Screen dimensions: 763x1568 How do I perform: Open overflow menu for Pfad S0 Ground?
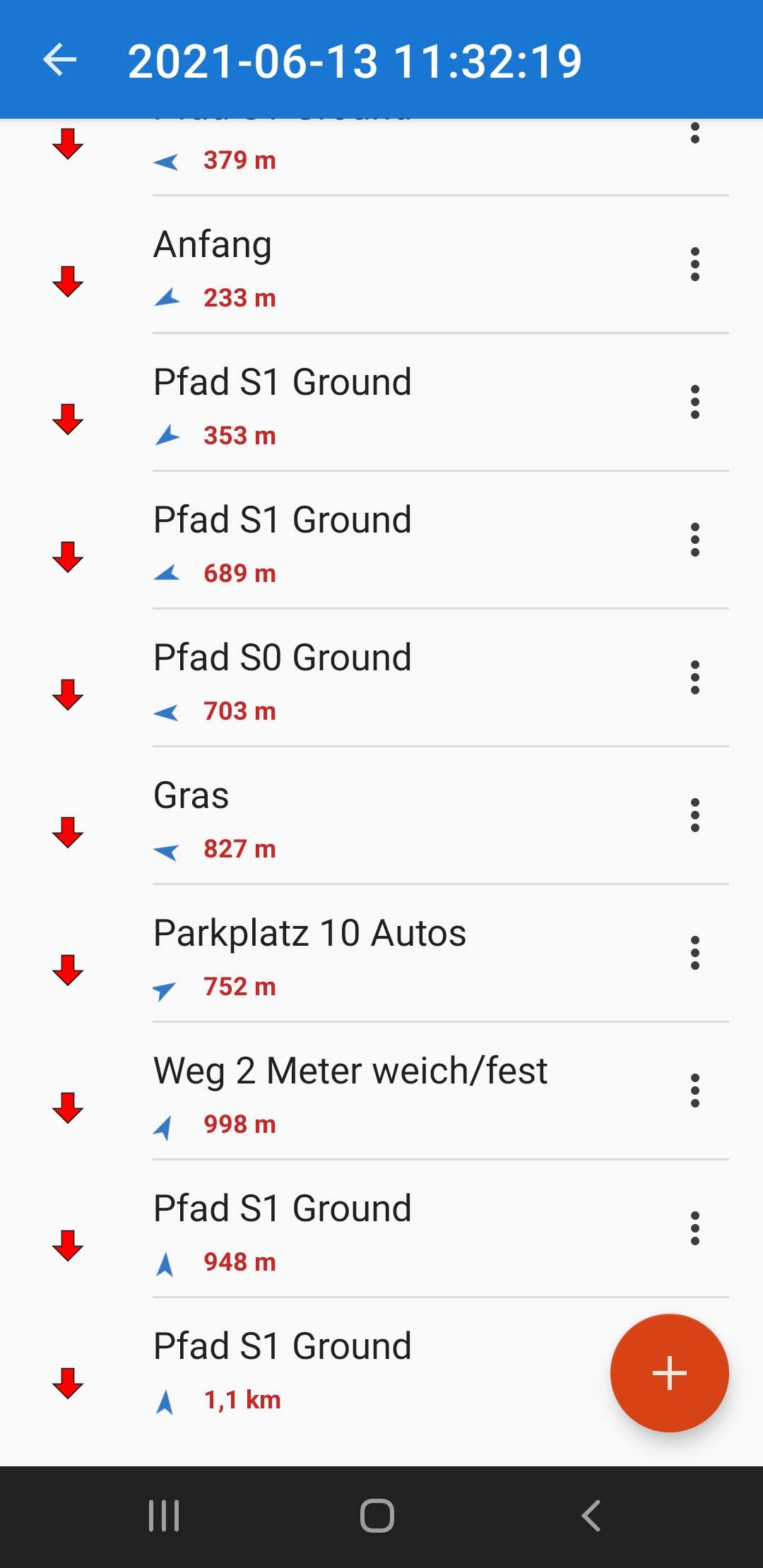pos(695,678)
